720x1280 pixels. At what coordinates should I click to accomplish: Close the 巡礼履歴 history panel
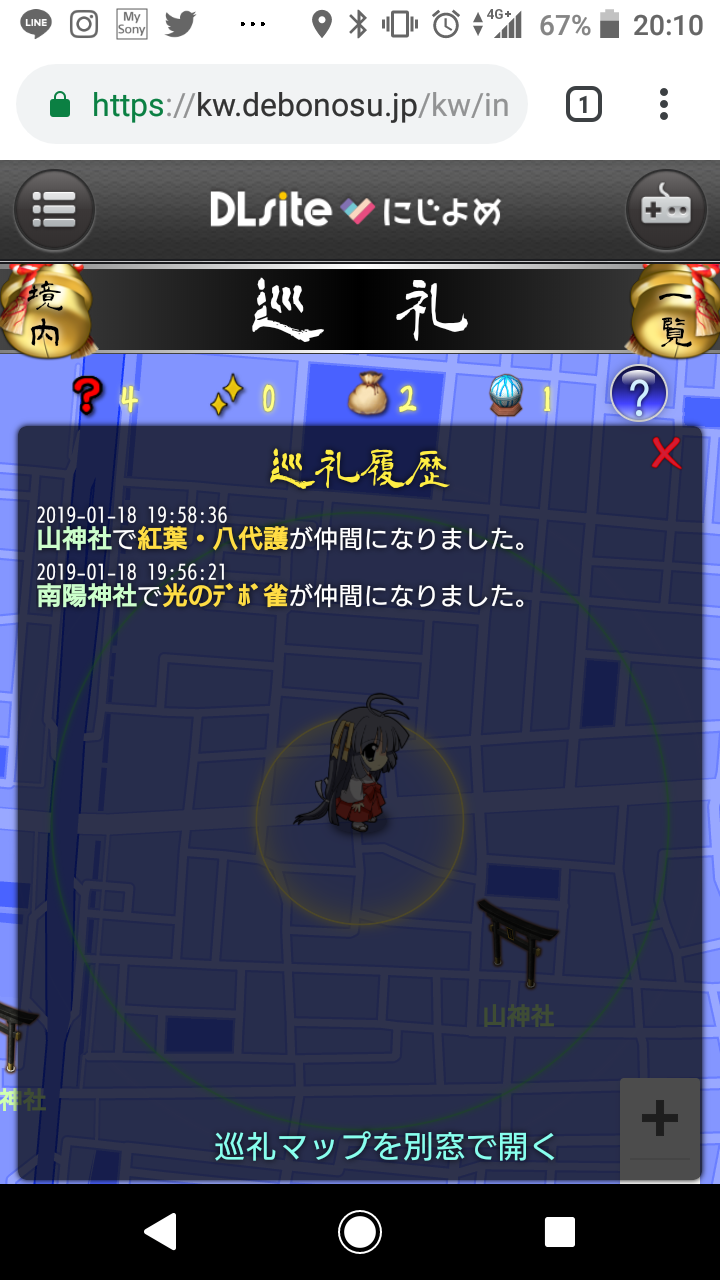(x=666, y=454)
